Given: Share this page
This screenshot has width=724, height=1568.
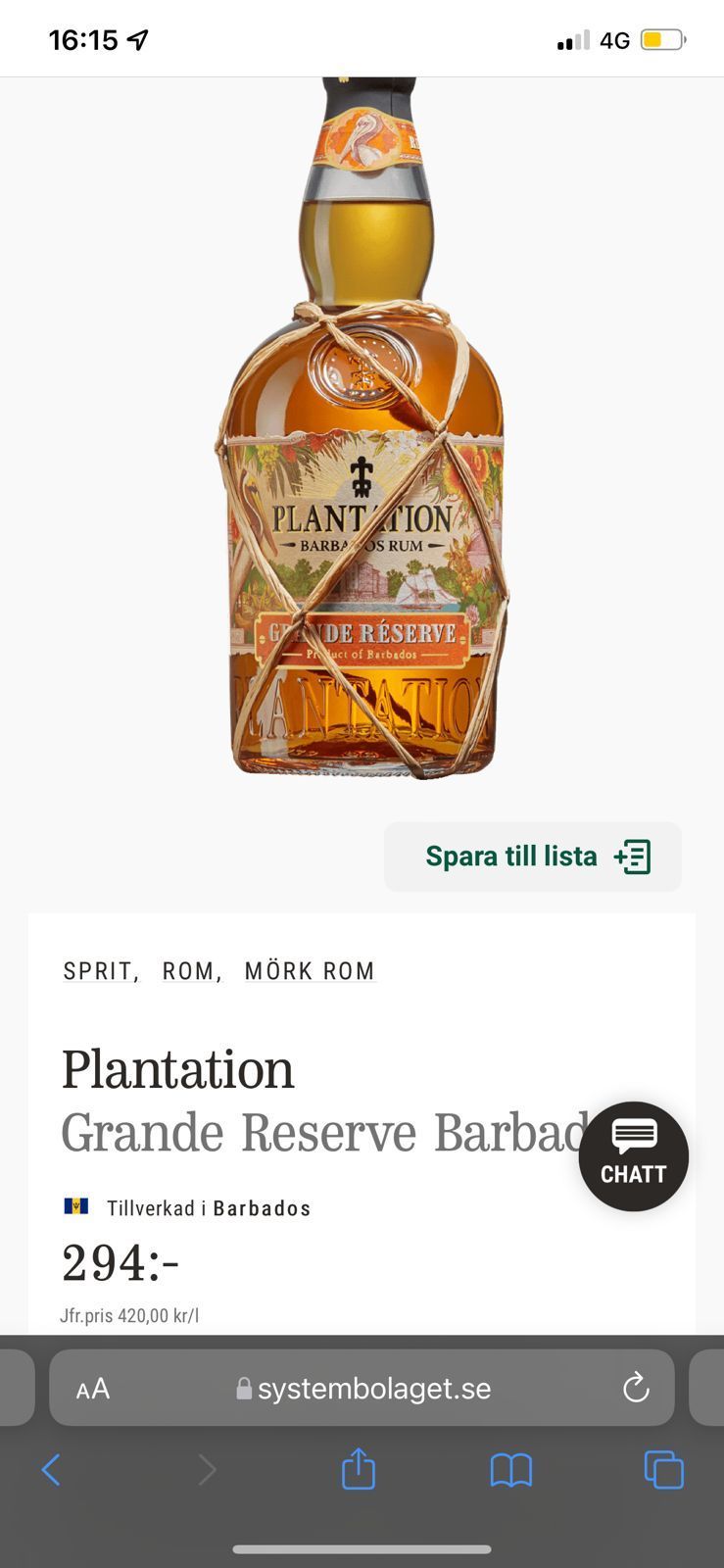Looking at the screenshot, I should click(x=359, y=1469).
